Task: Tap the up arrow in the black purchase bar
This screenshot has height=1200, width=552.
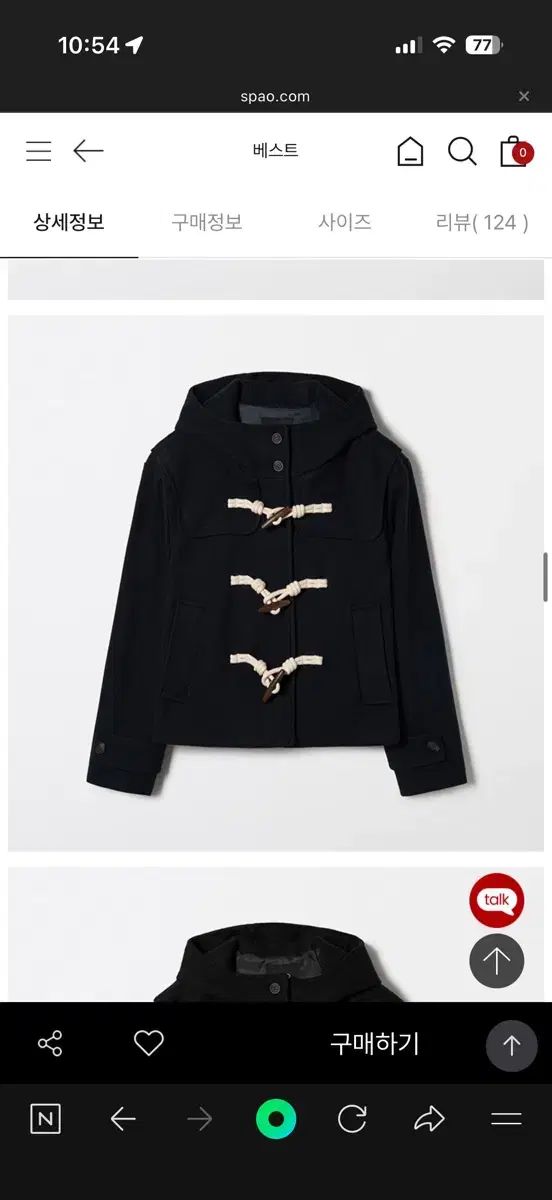Action: click(512, 1046)
